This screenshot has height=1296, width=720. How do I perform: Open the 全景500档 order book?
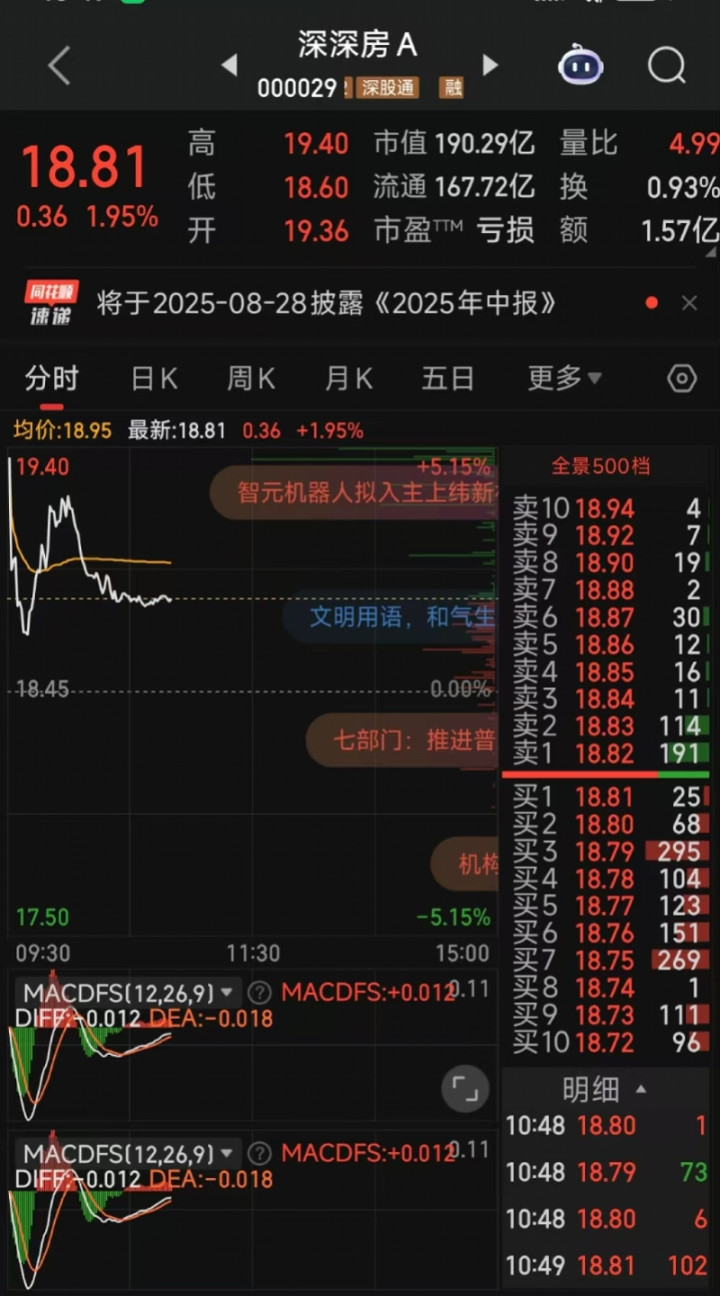point(600,466)
